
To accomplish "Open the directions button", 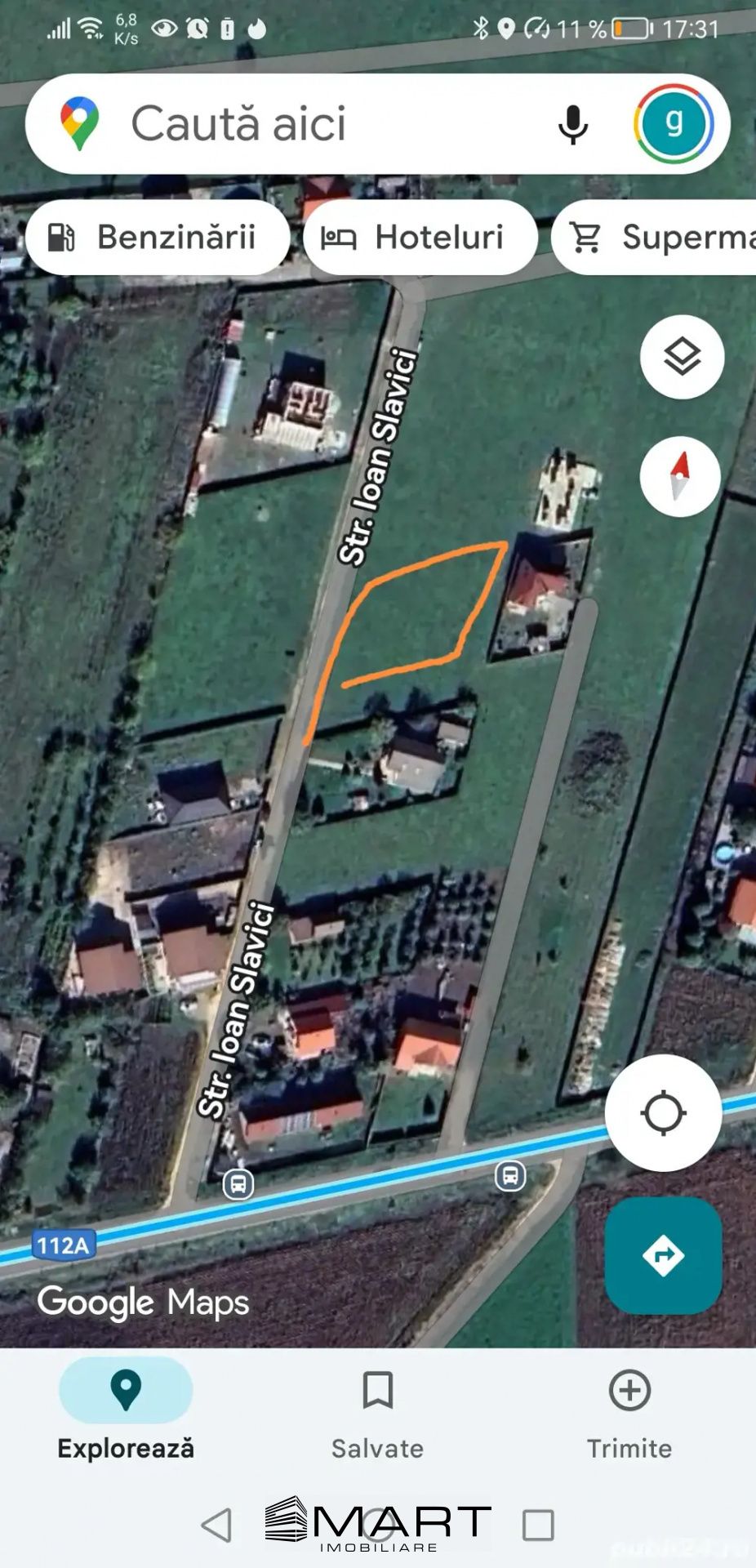I will 663,1254.
